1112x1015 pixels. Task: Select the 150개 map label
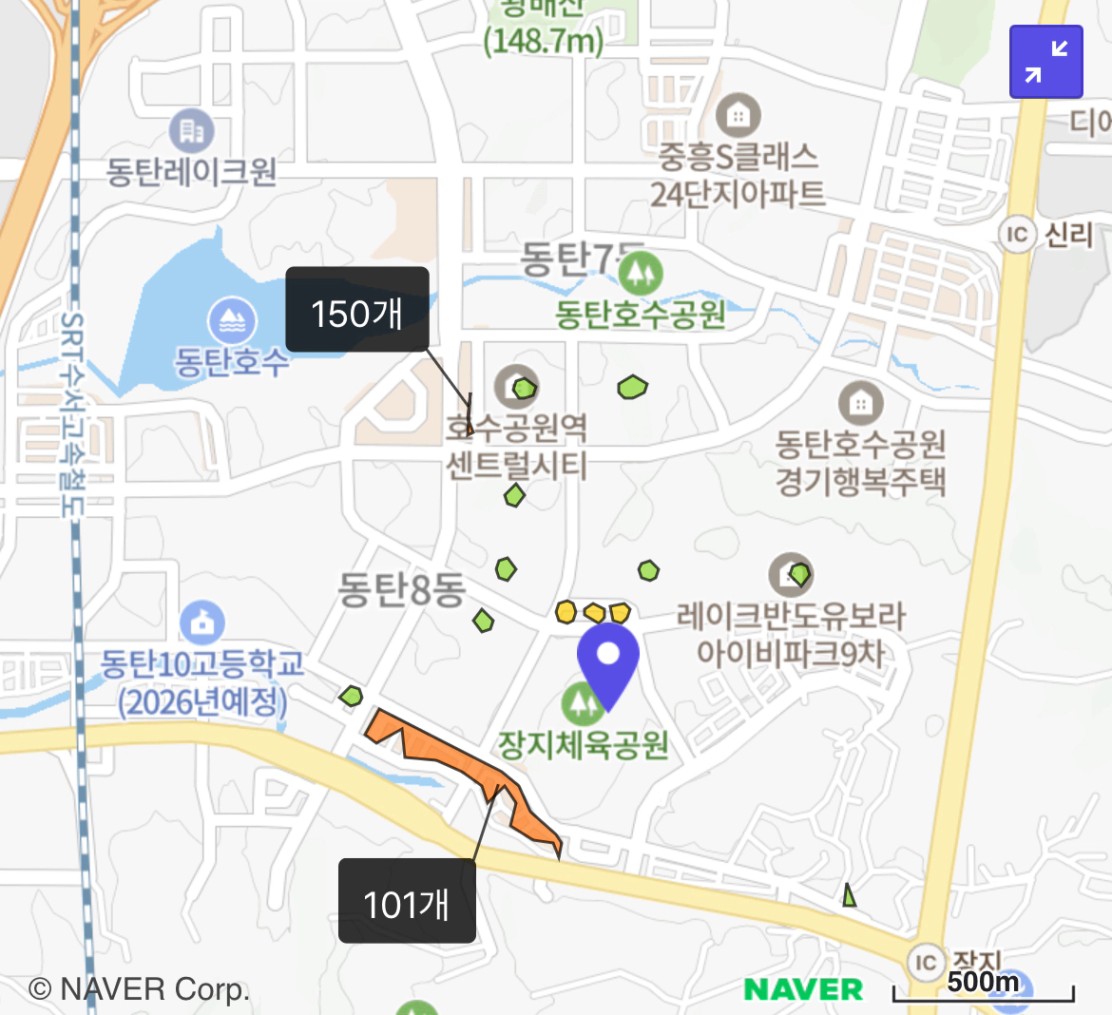pyautogui.click(x=357, y=310)
